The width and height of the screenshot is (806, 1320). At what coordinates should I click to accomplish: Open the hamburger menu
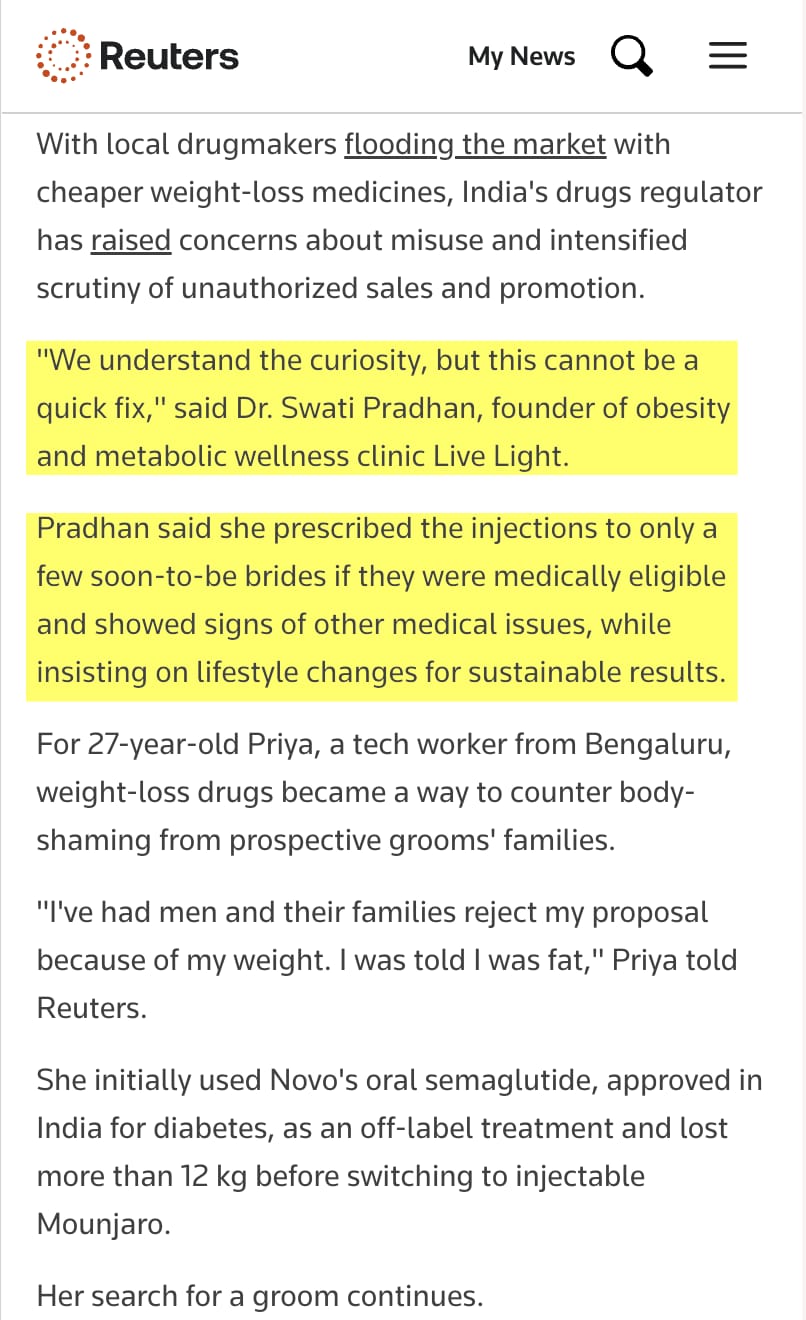(x=727, y=56)
